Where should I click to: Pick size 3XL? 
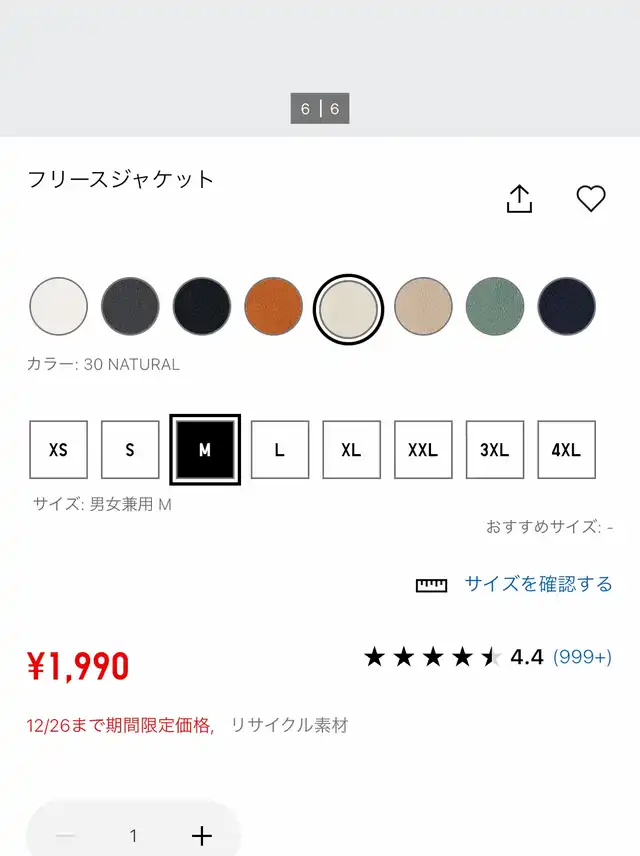(495, 450)
